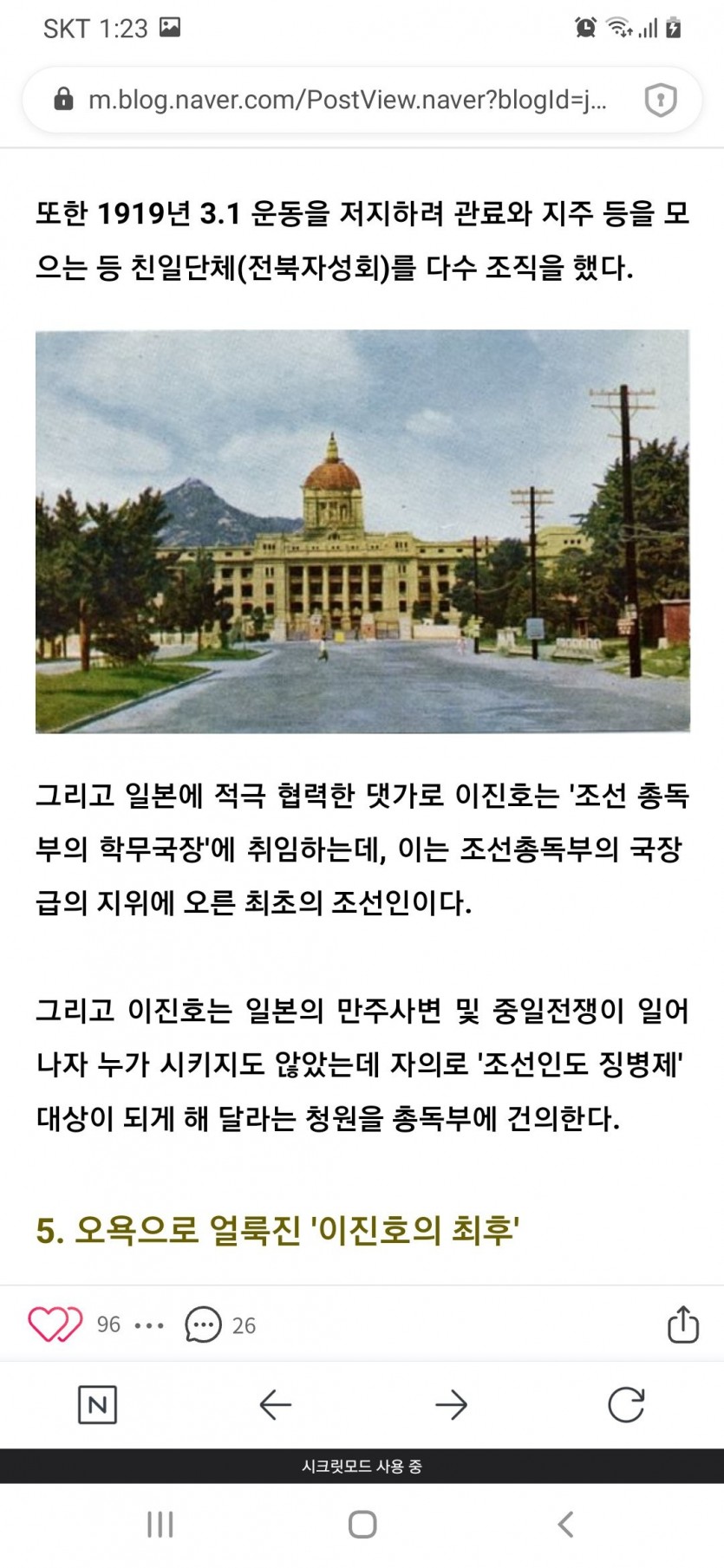Open the 26 comments
This screenshot has height=1568, width=724.
coord(219,1325)
